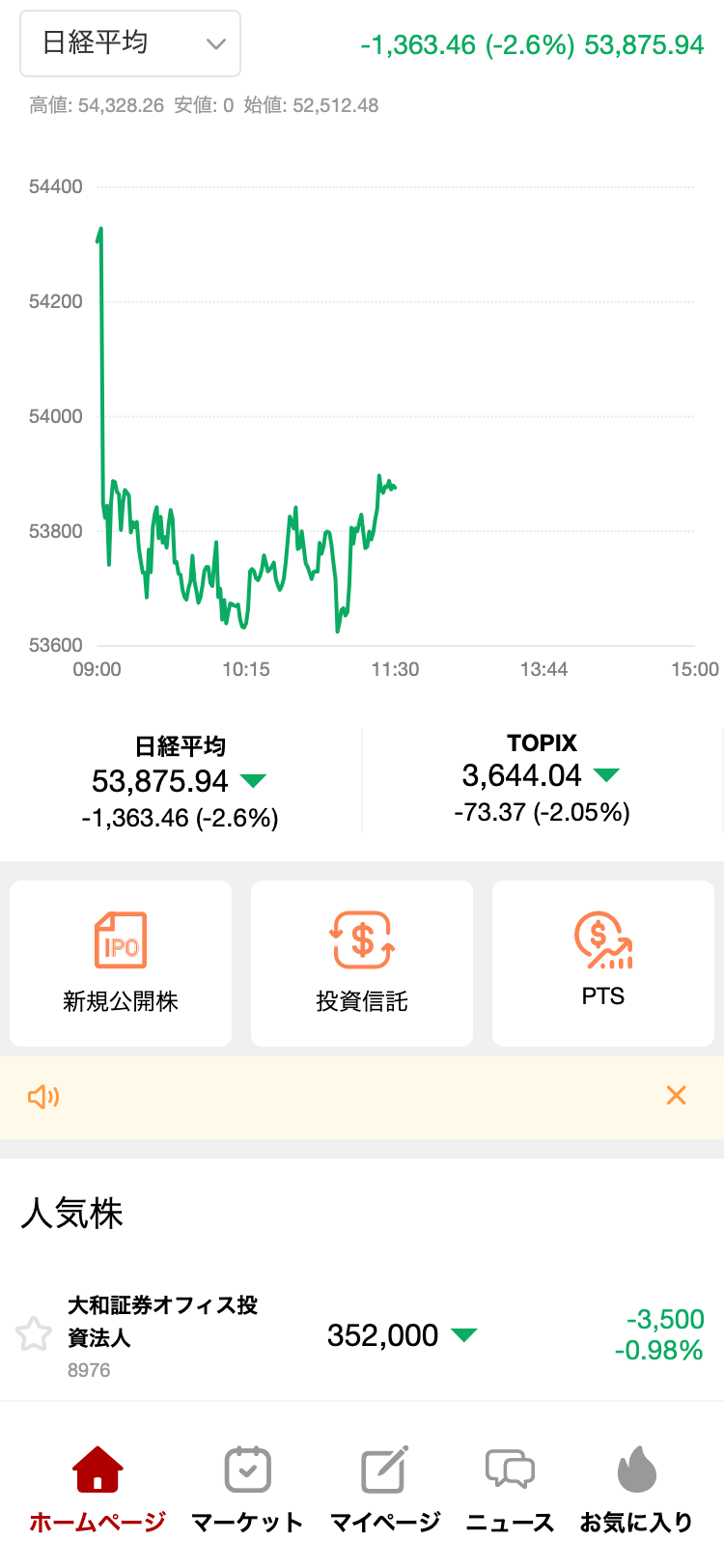Dismiss the yellow announcement banner with X

[x=676, y=1096]
